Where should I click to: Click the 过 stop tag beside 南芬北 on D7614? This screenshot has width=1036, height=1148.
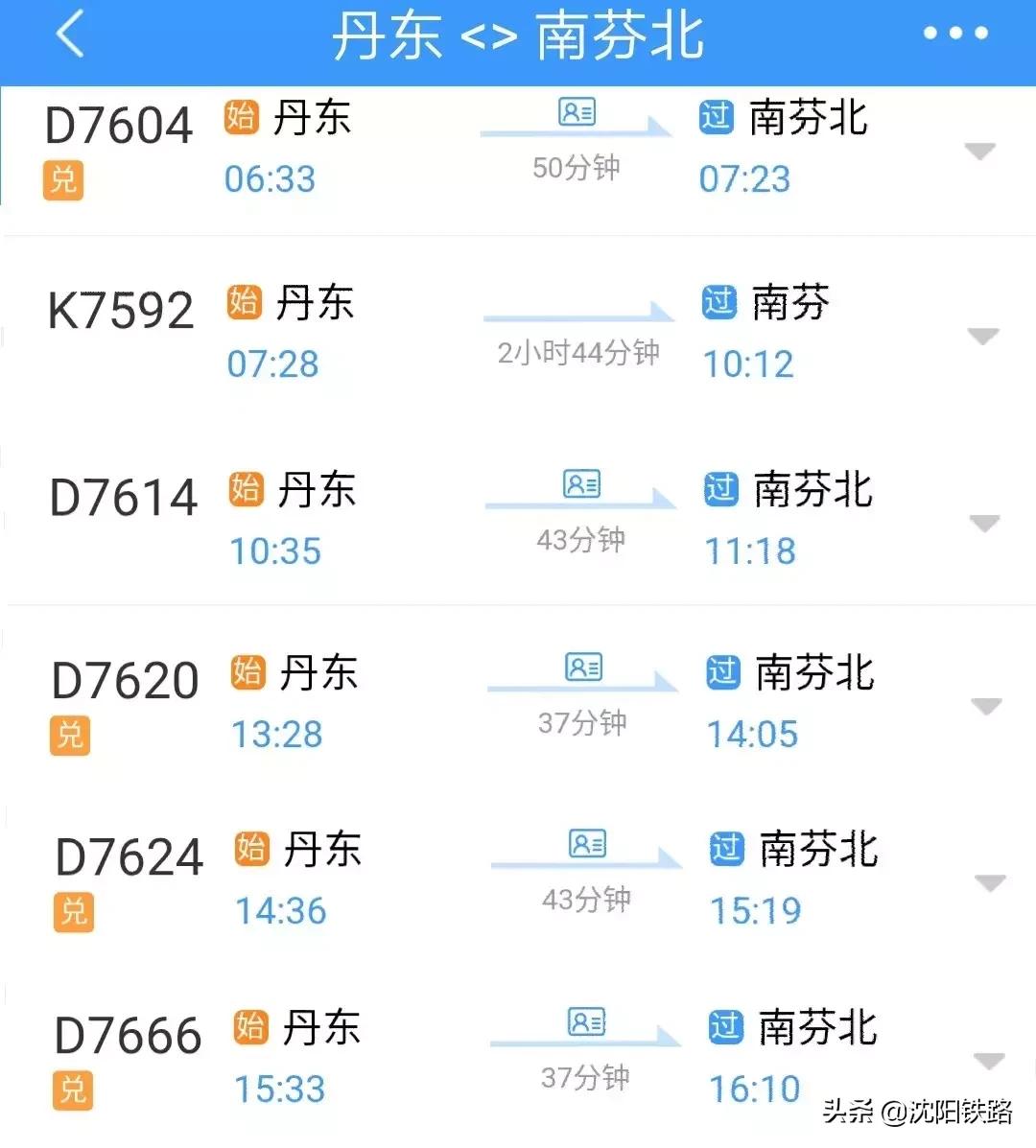coord(719,489)
